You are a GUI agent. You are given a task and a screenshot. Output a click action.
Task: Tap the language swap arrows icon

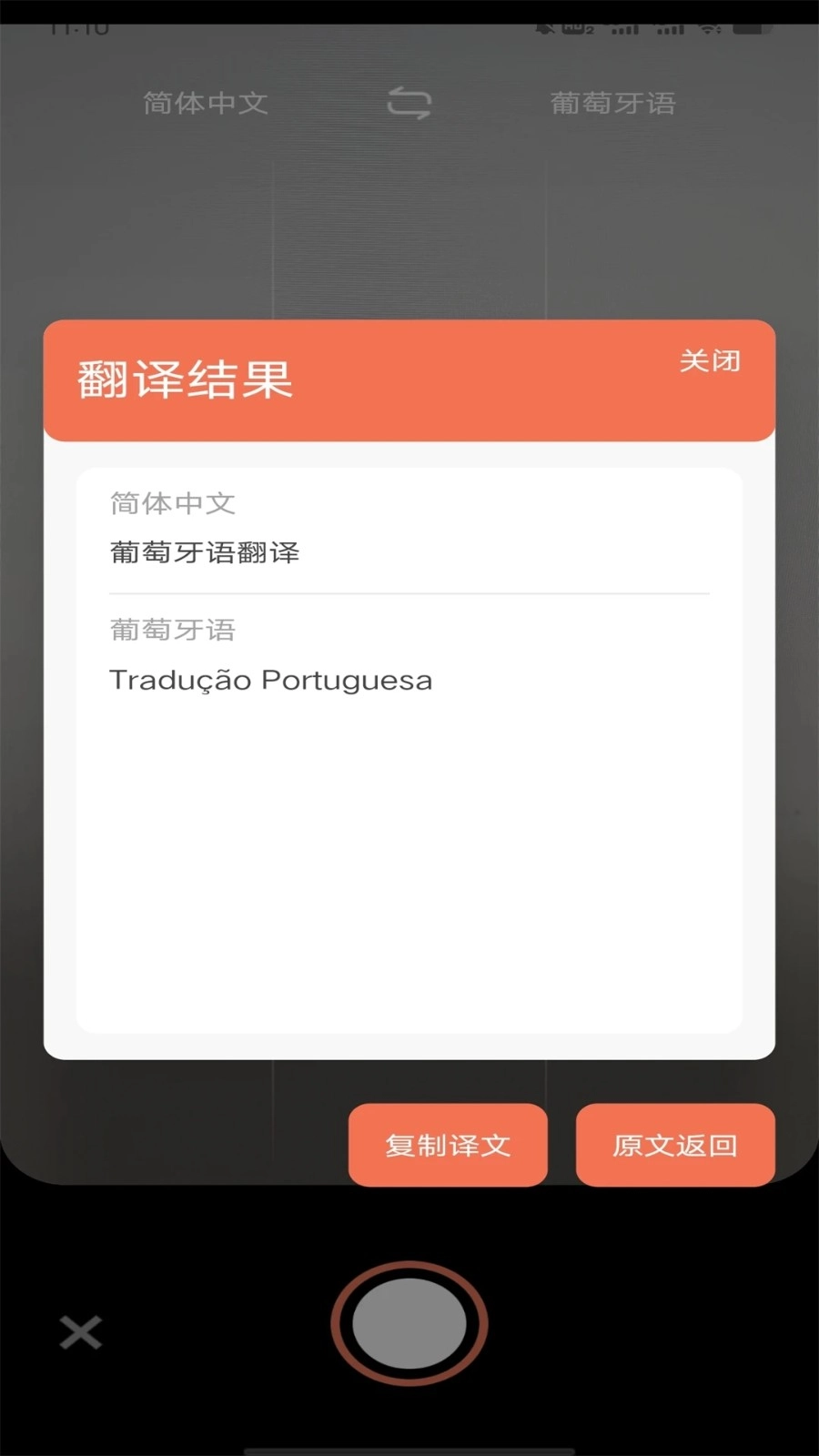(409, 103)
